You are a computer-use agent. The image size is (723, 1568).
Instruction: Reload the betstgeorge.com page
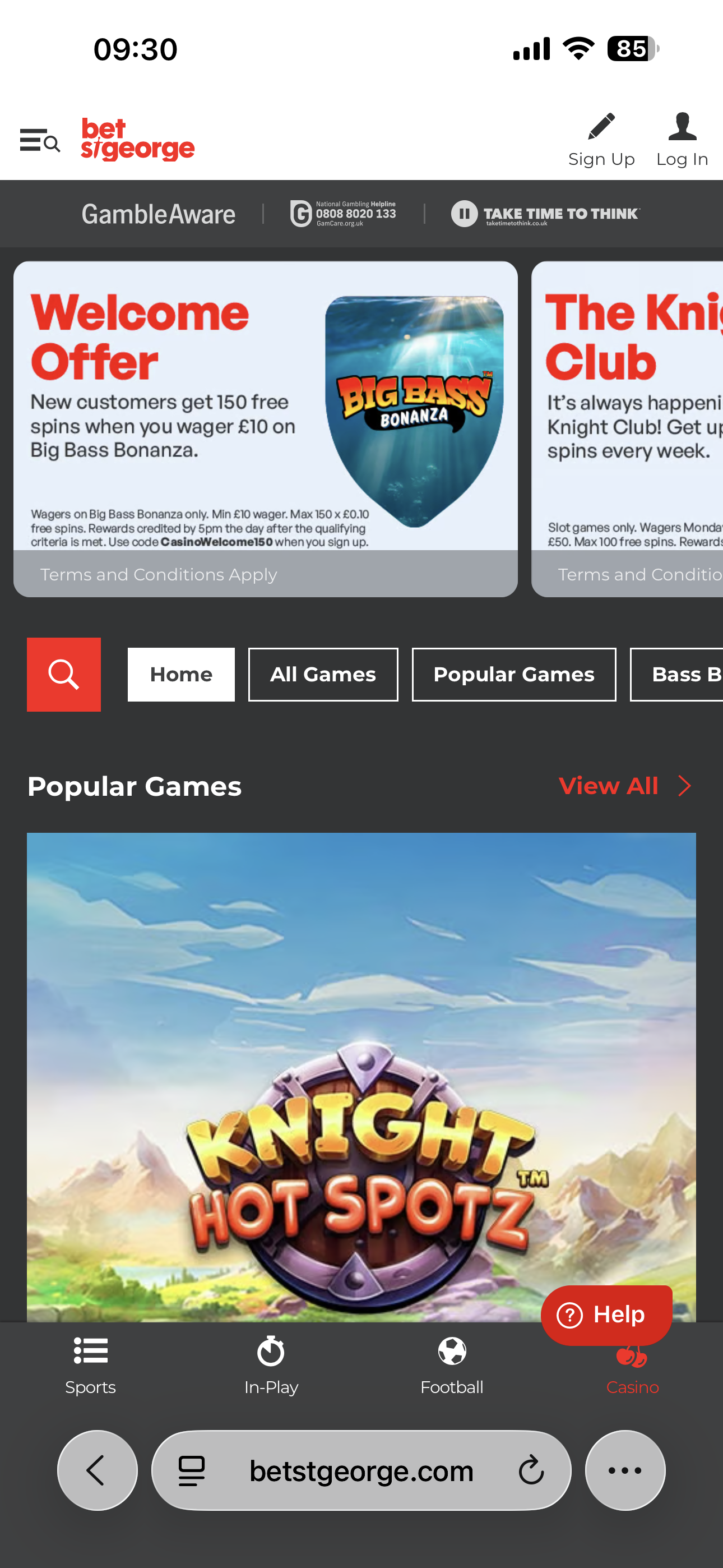531,1470
